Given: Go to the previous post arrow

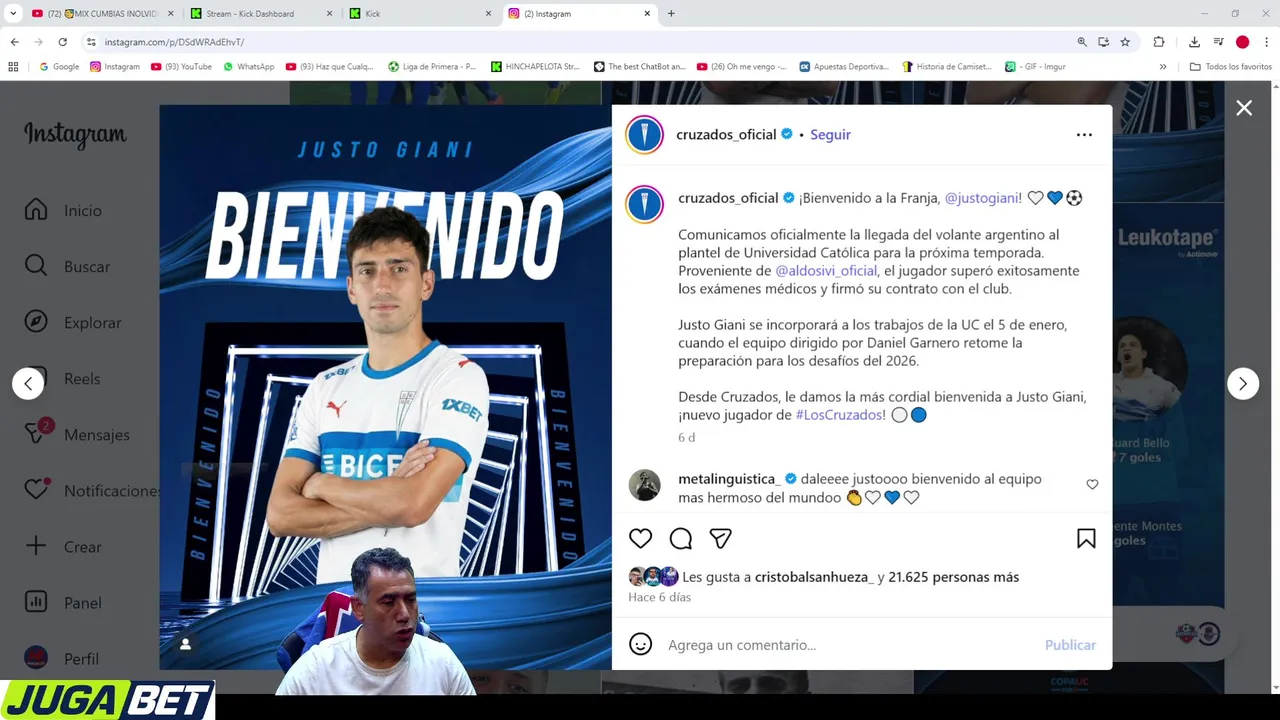Looking at the screenshot, I should [x=28, y=383].
